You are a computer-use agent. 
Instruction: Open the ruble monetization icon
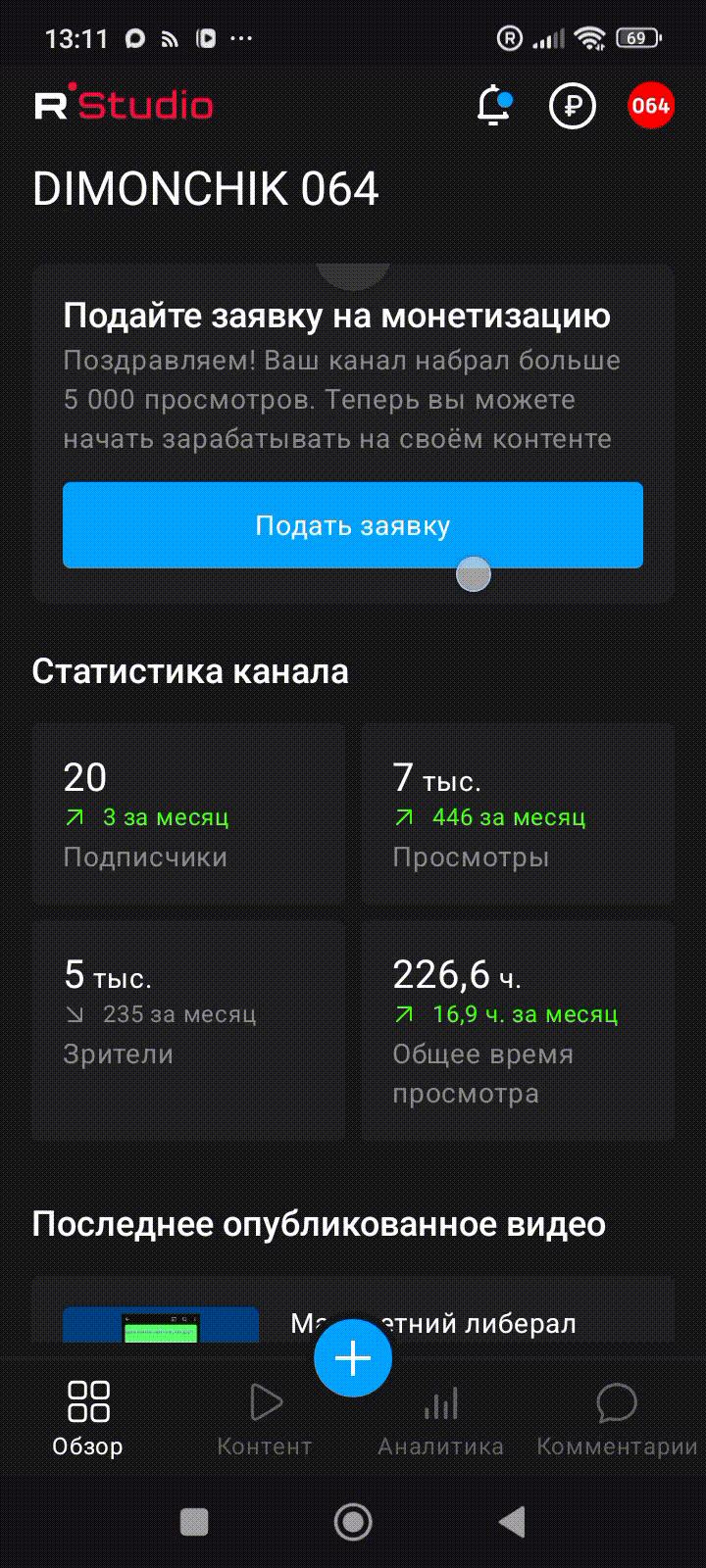click(573, 106)
